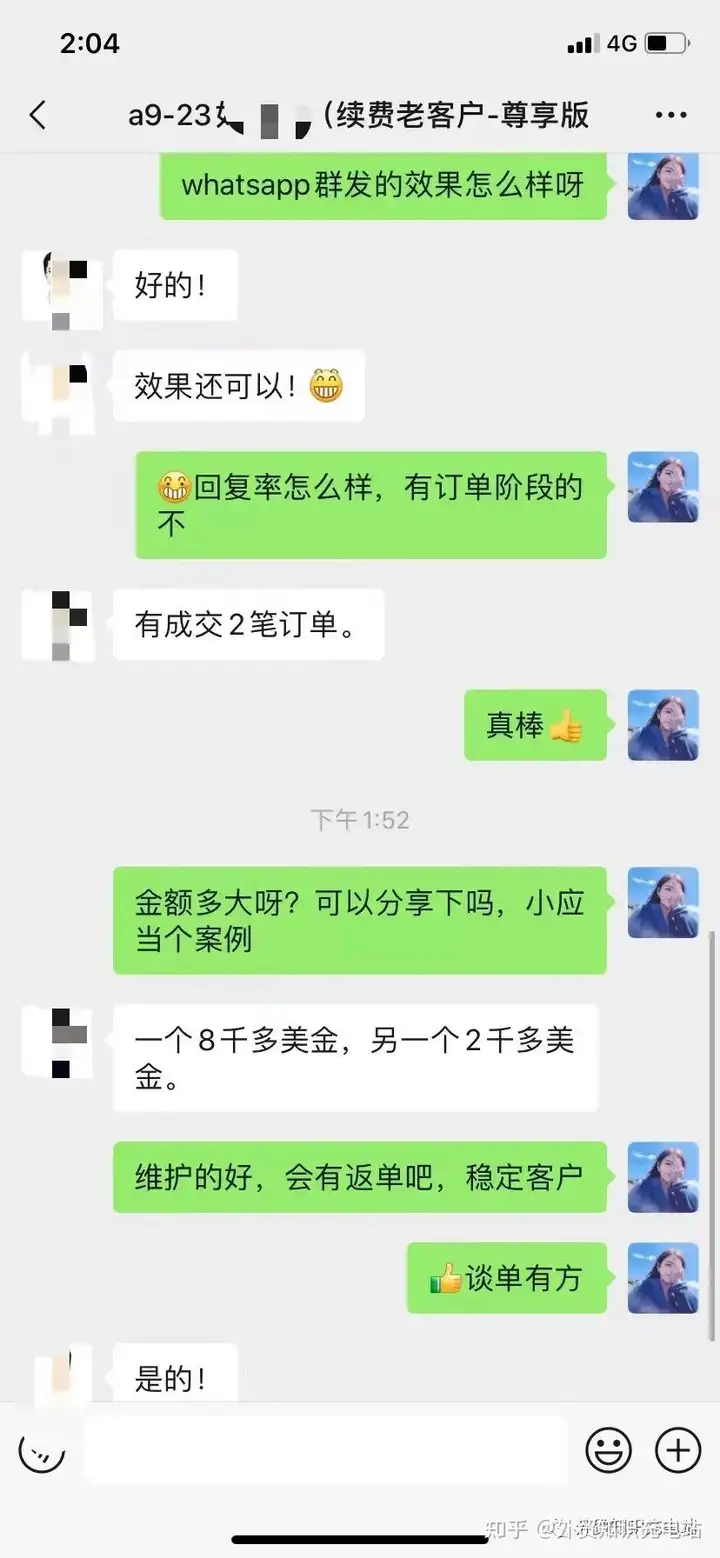Open contact avatar beside 效果还可以 message
Viewport: 720px width, 1558px height.
[x=58, y=386]
